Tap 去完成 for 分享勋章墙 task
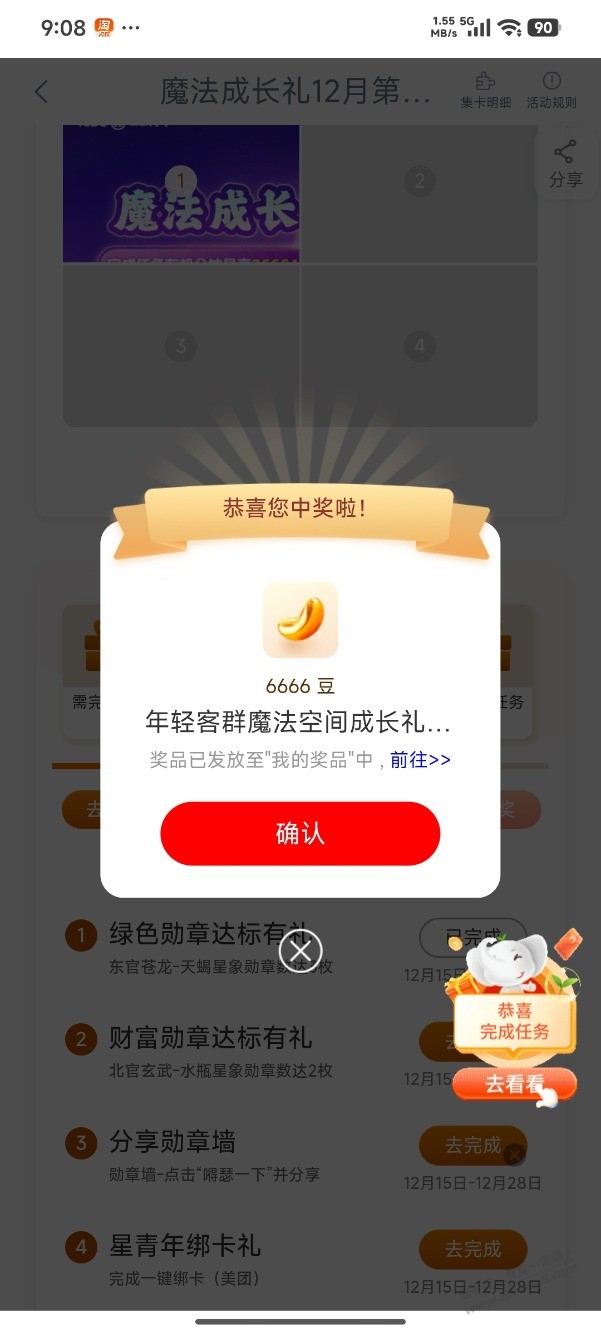 pos(472,1145)
